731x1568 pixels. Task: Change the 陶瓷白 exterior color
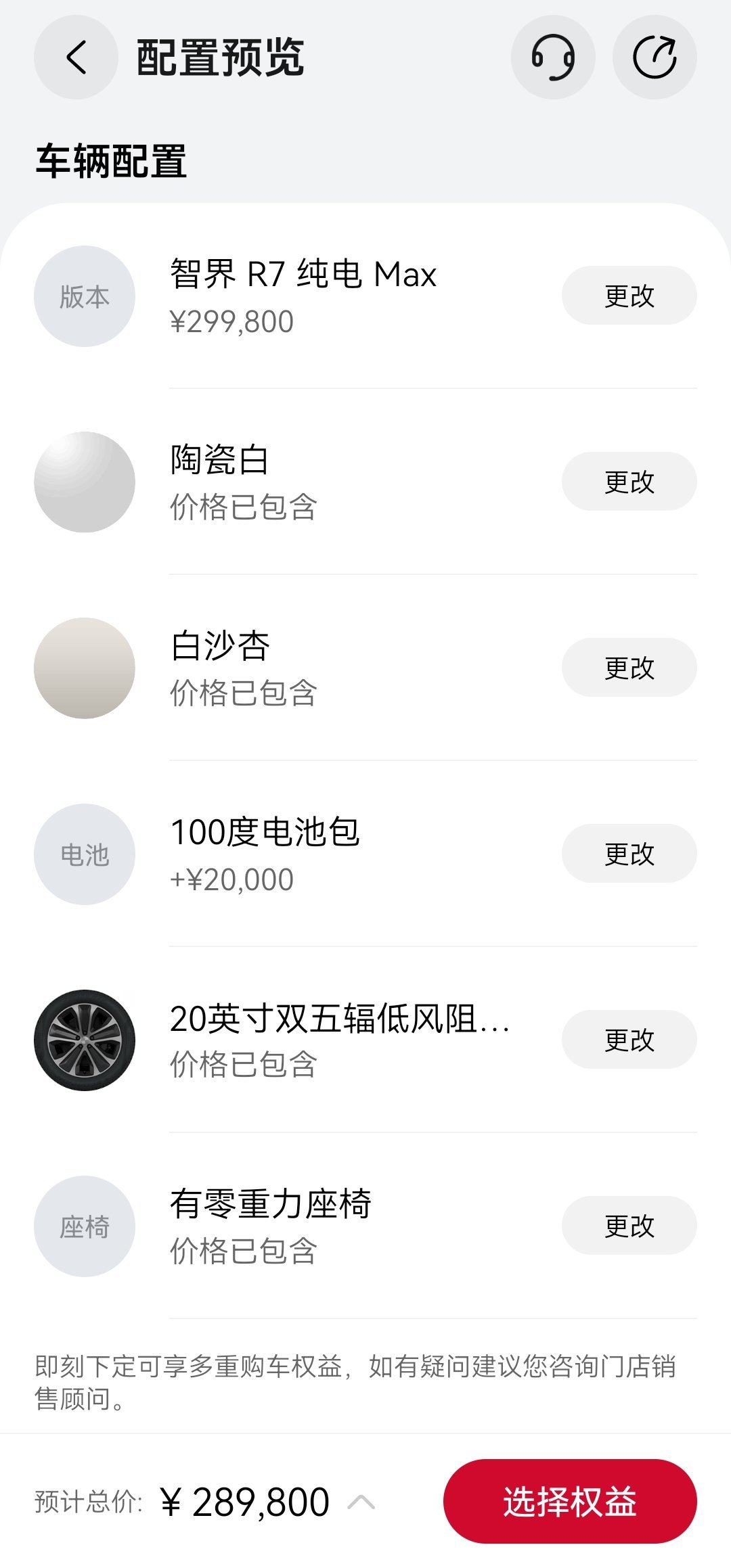coord(629,482)
